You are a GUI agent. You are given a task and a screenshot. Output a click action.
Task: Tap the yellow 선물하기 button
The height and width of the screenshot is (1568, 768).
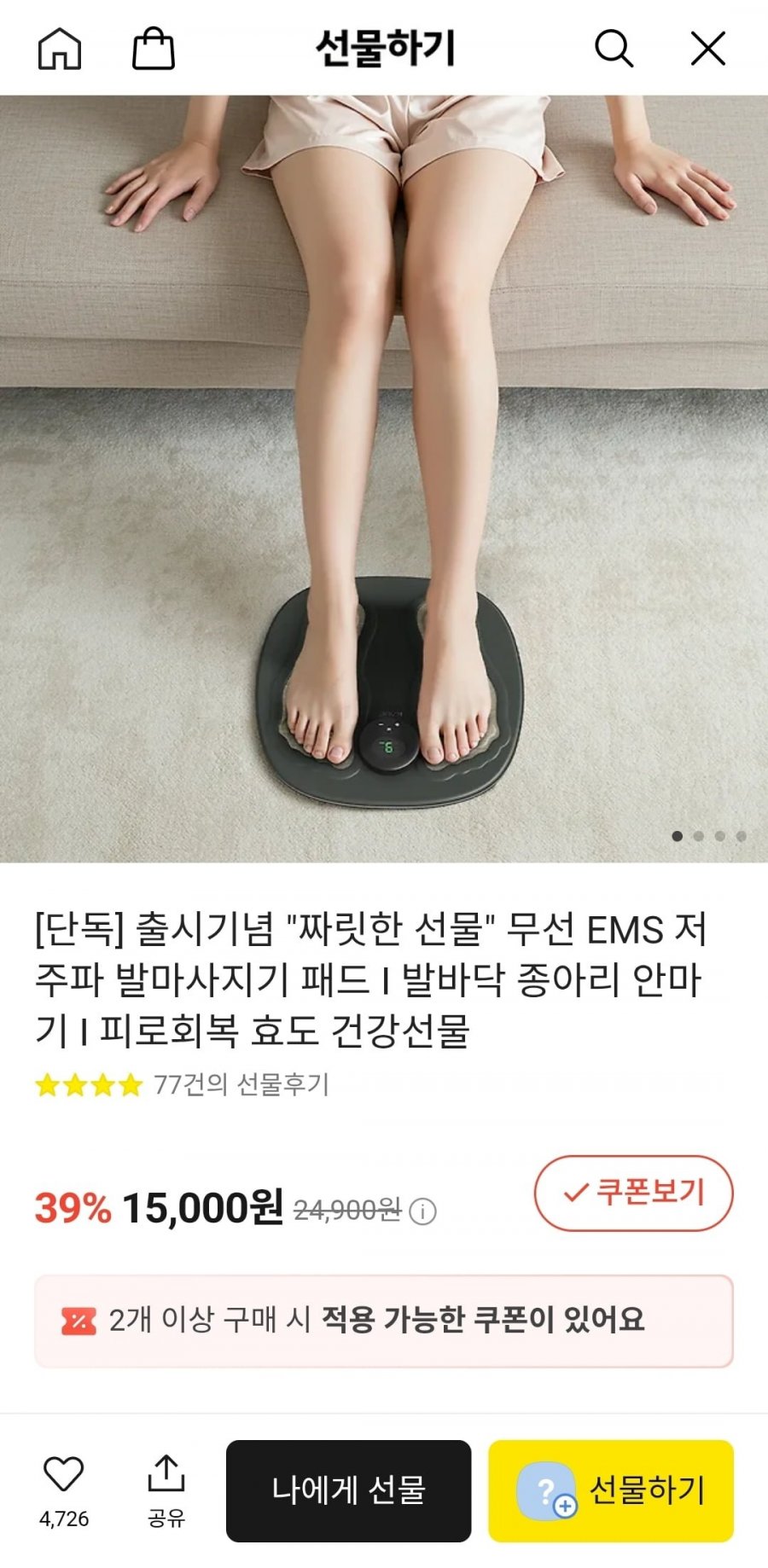(611, 1490)
